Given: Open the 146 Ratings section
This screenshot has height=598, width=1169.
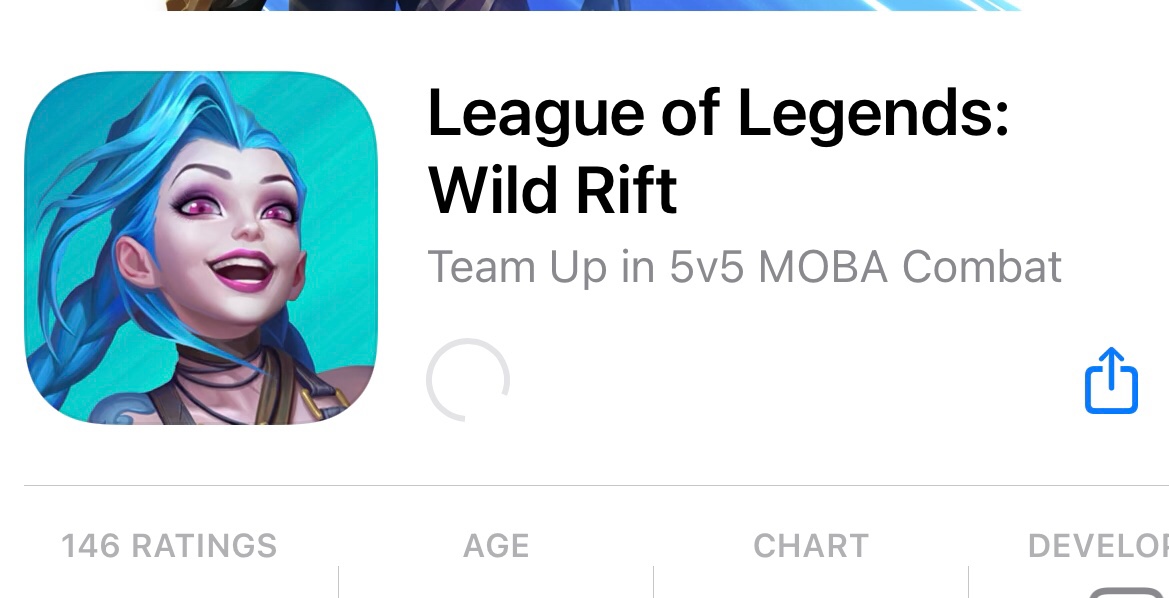Looking at the screenshot, I should [169, 546].
